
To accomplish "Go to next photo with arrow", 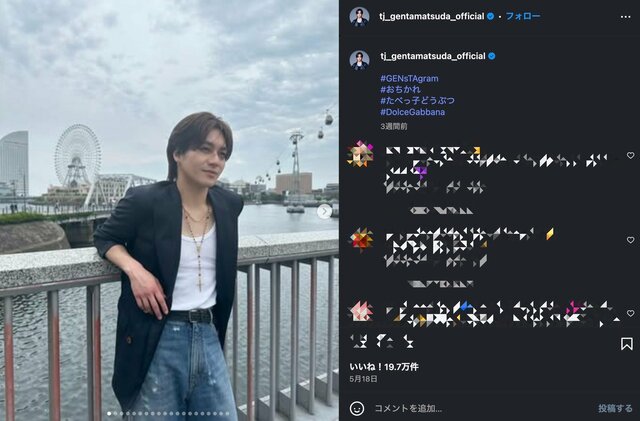I will coord(324,211).
